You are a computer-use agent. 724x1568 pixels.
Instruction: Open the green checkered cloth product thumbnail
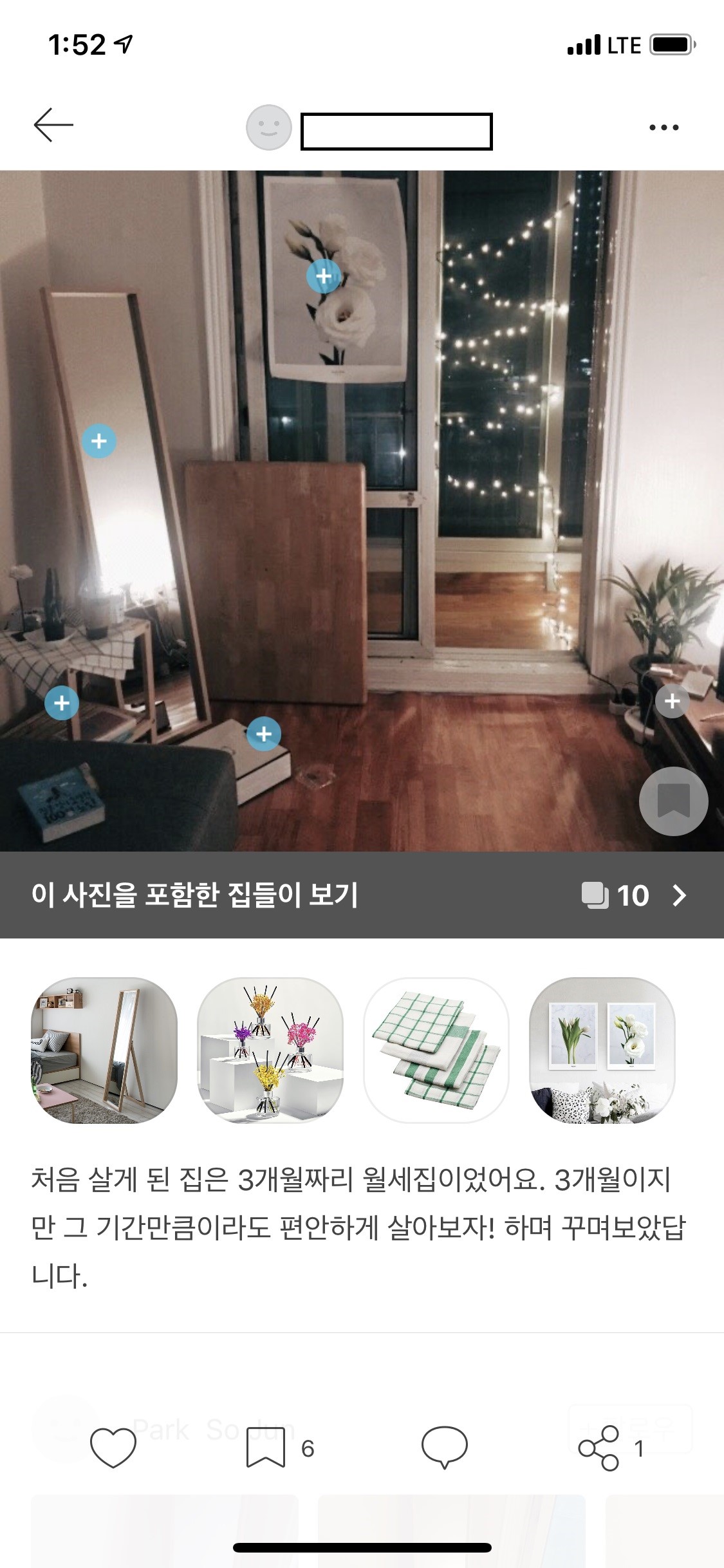click(x=436, y=1050)
